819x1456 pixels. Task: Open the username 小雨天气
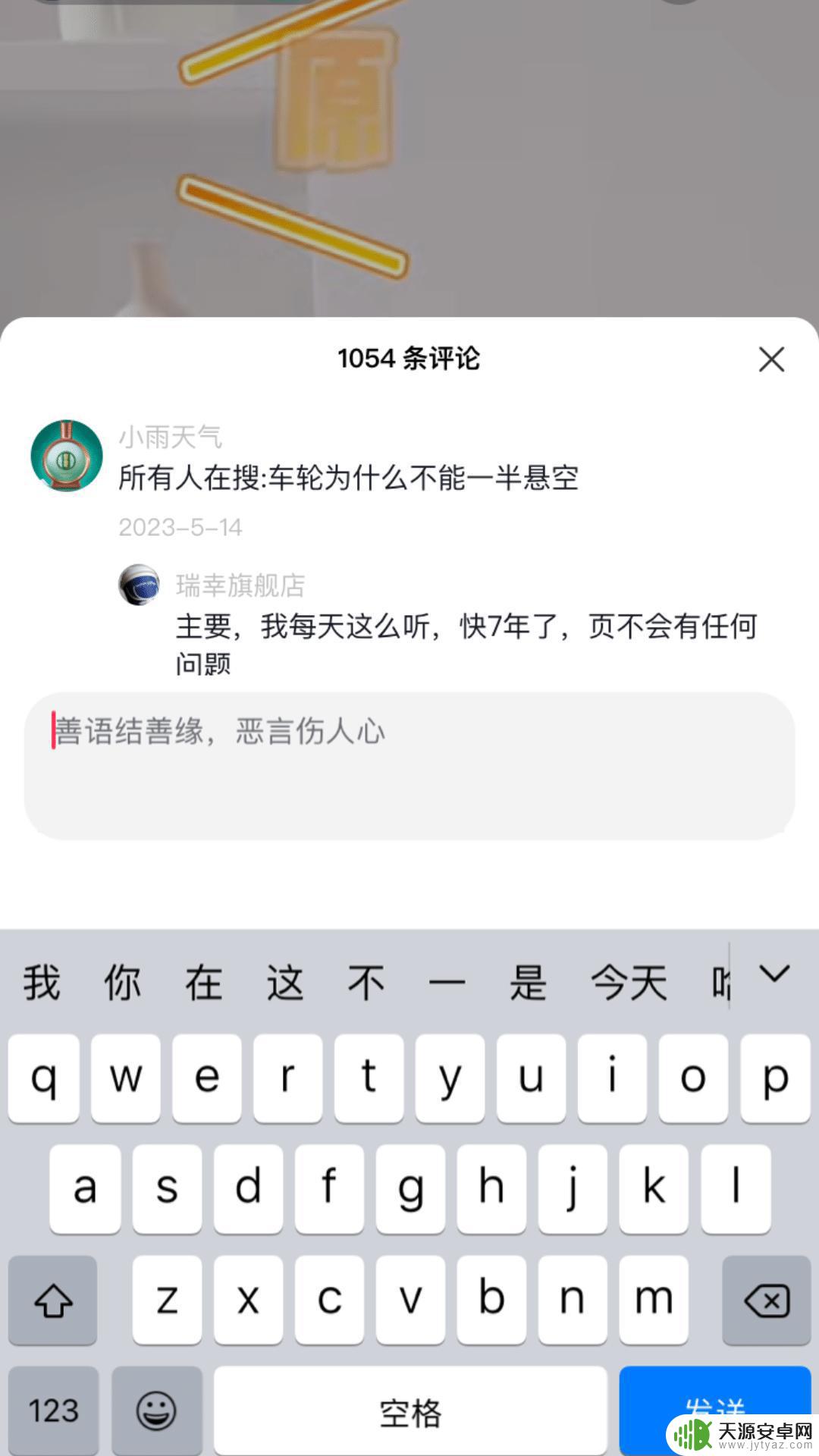pos(171,438)
